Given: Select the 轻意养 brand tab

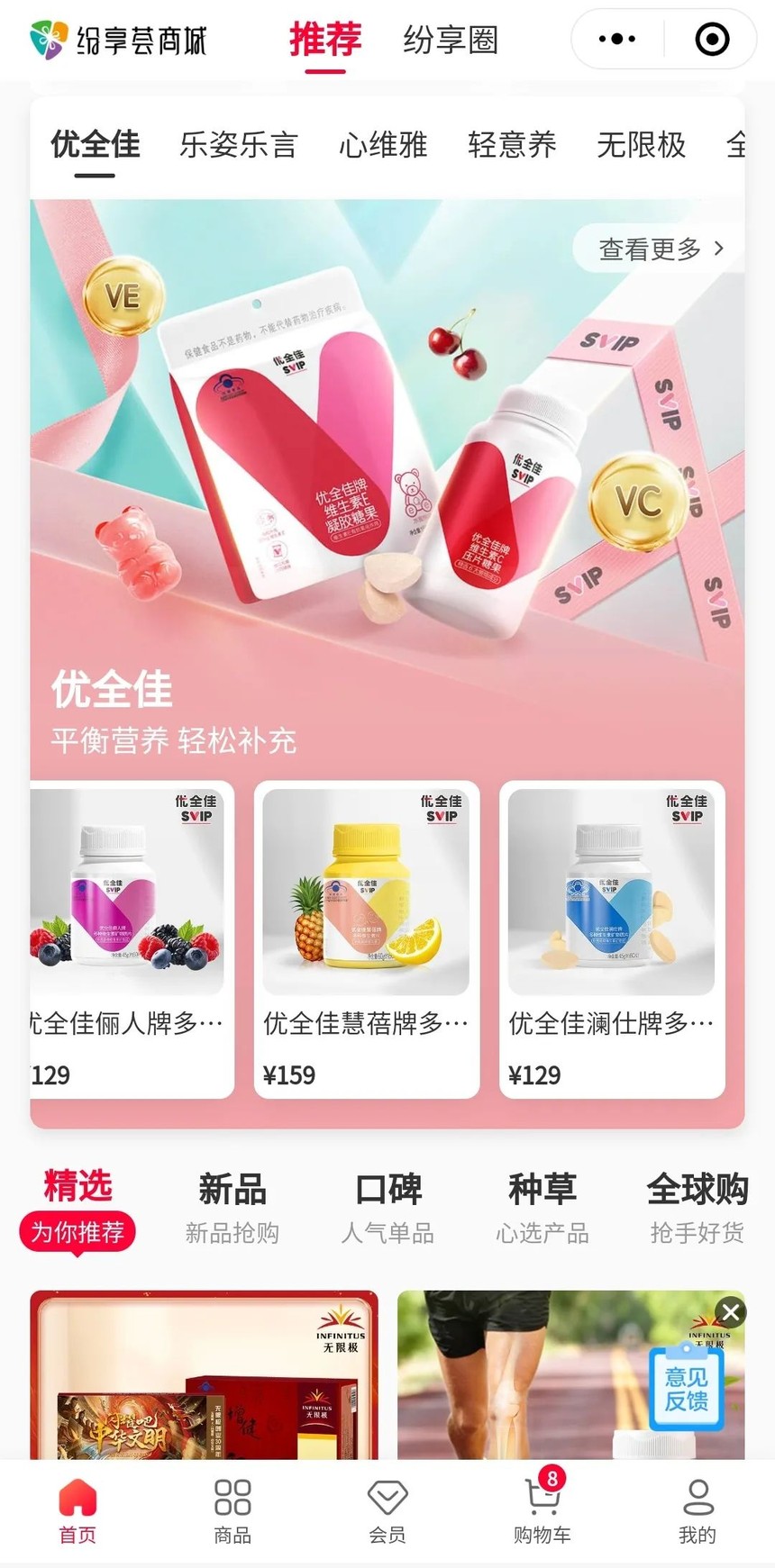Looking at the screenshot, I should pos(512,145).
